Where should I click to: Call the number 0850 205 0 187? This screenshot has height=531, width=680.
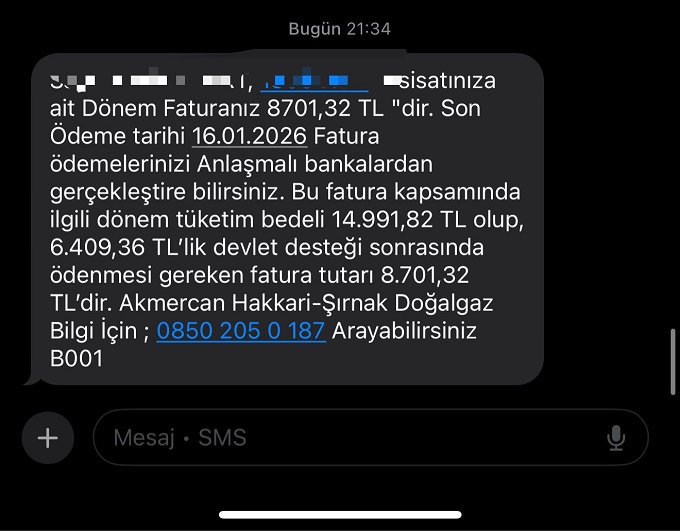click(x=241, y=331)
